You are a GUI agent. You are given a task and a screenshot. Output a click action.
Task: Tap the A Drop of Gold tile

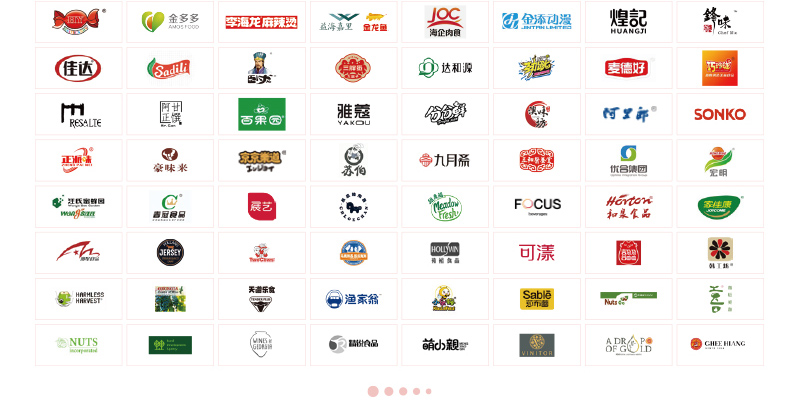628,345
